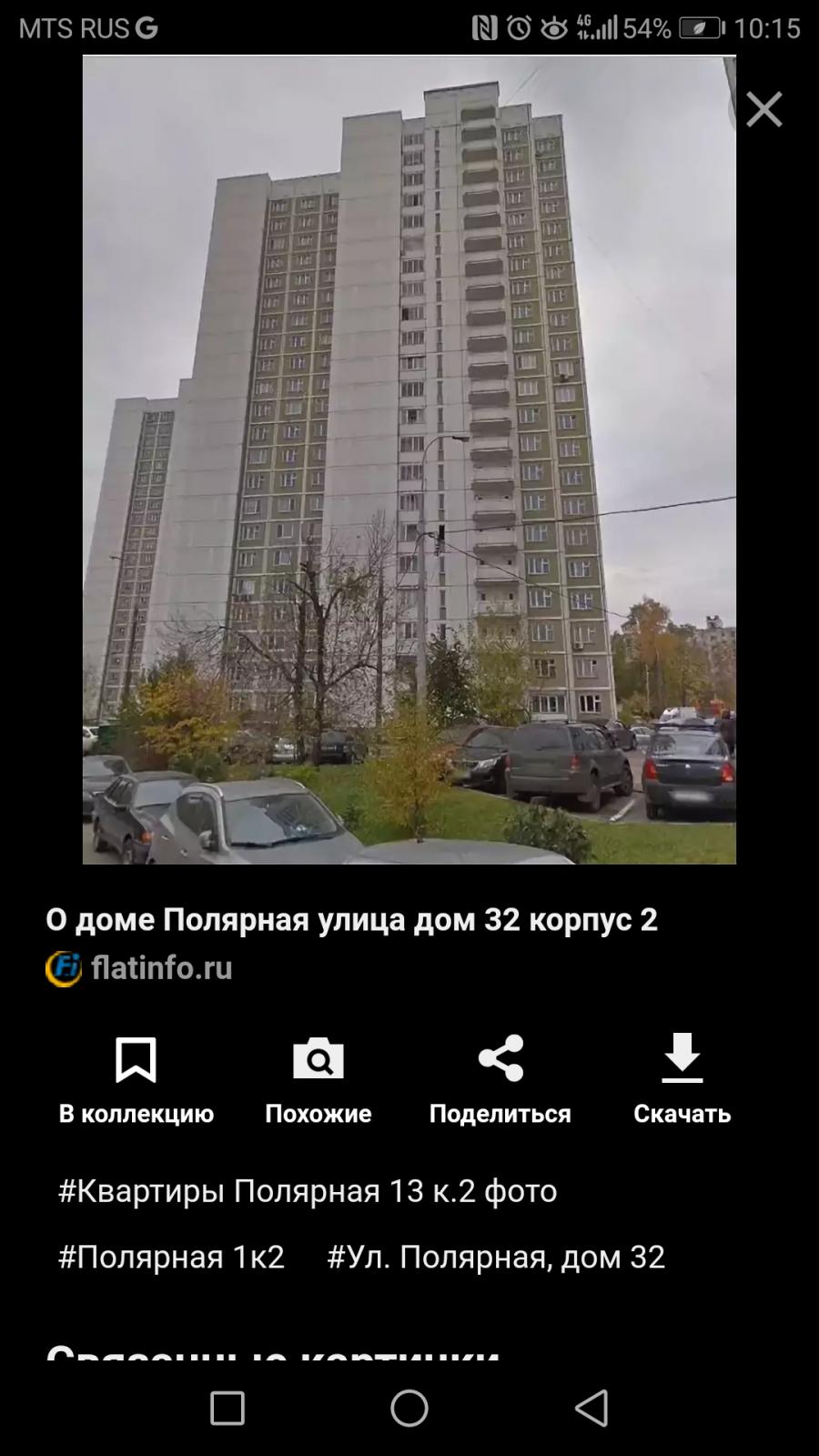Find similar images with Похожие

pyautogui.click(x=318, y=1080)
